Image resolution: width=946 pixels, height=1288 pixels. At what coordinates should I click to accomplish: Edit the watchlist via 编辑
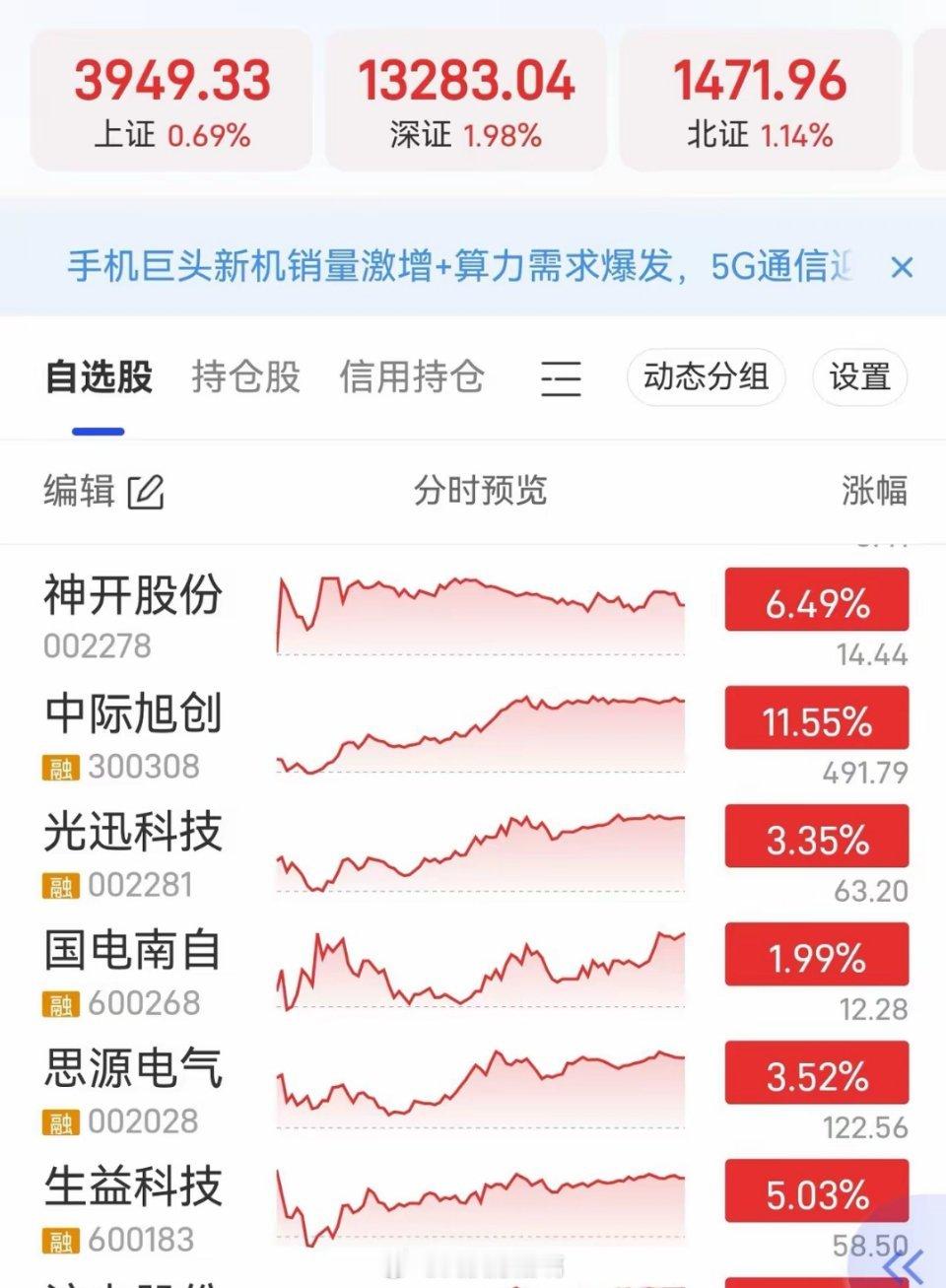pos(103,491)
